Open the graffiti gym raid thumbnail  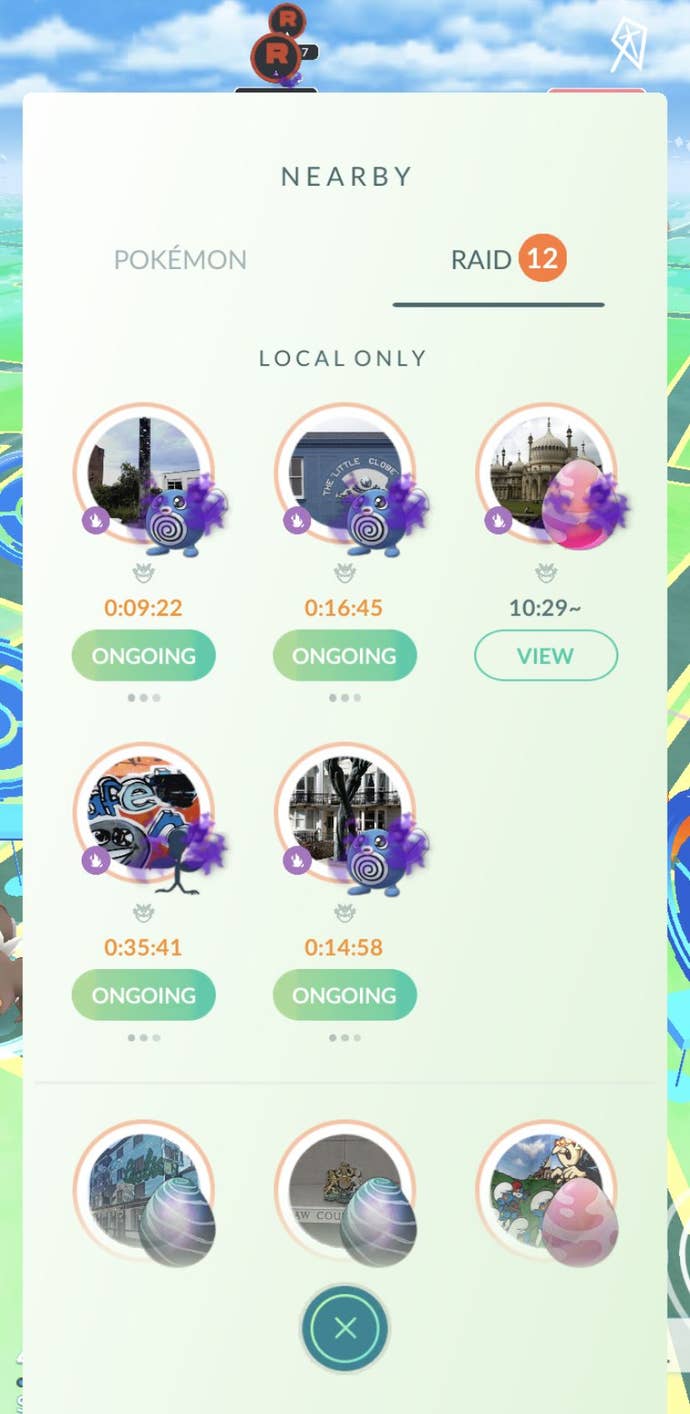point(144,814)
